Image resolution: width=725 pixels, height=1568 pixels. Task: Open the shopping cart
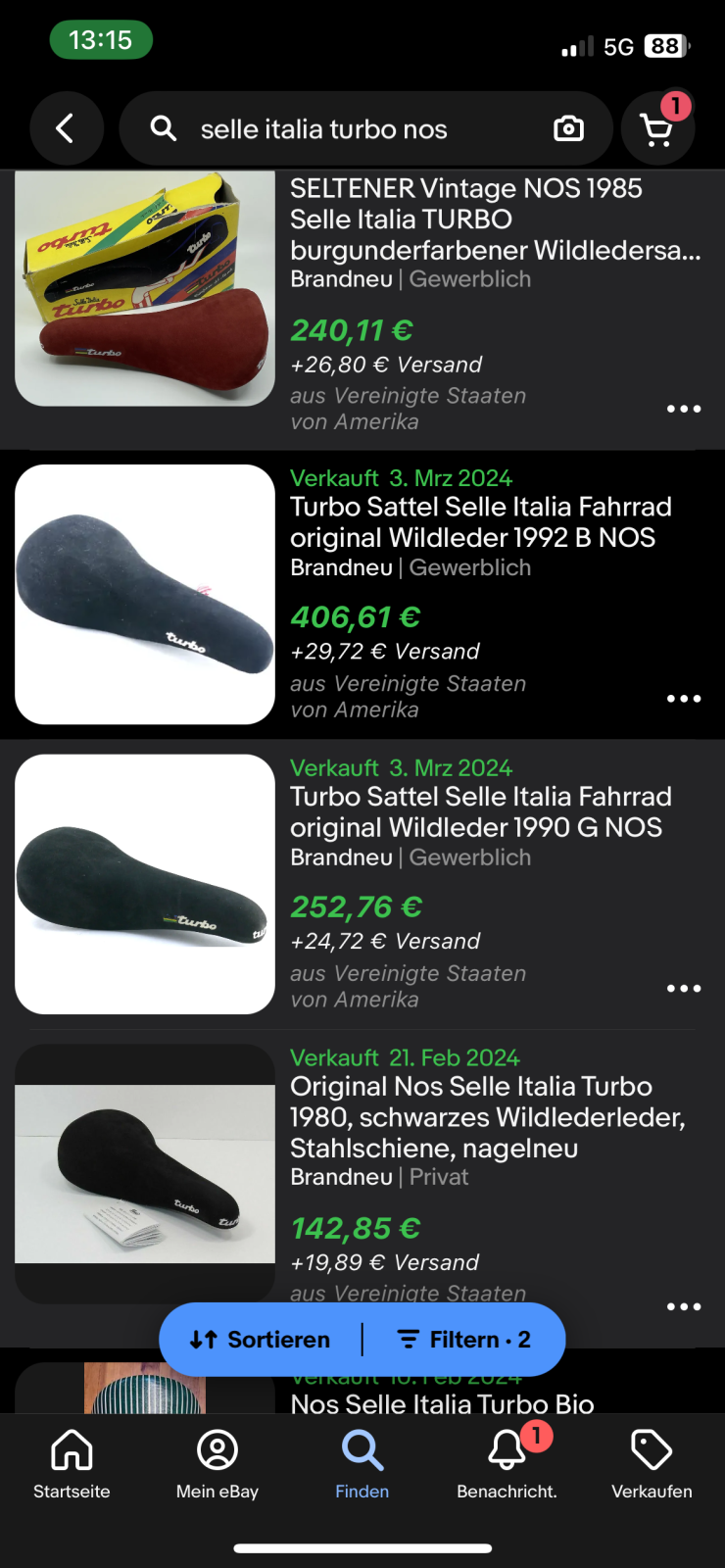tap(657, 129)
